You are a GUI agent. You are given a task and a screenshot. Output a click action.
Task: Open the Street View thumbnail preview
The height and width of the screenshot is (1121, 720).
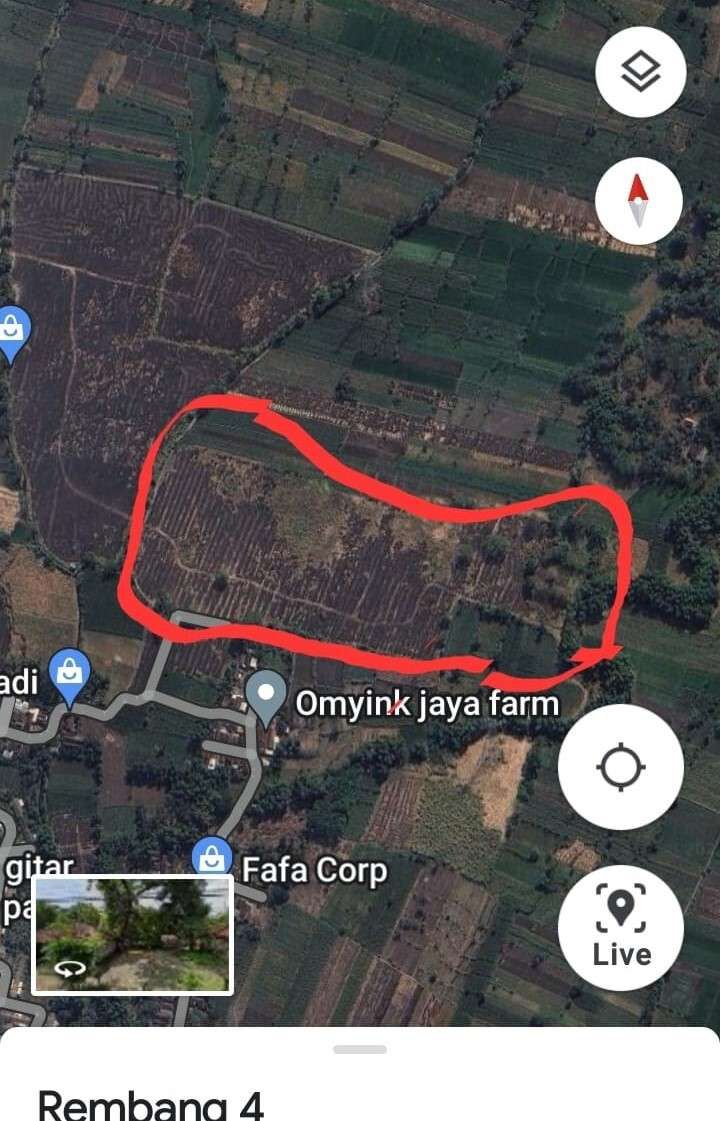coord(133,934)
